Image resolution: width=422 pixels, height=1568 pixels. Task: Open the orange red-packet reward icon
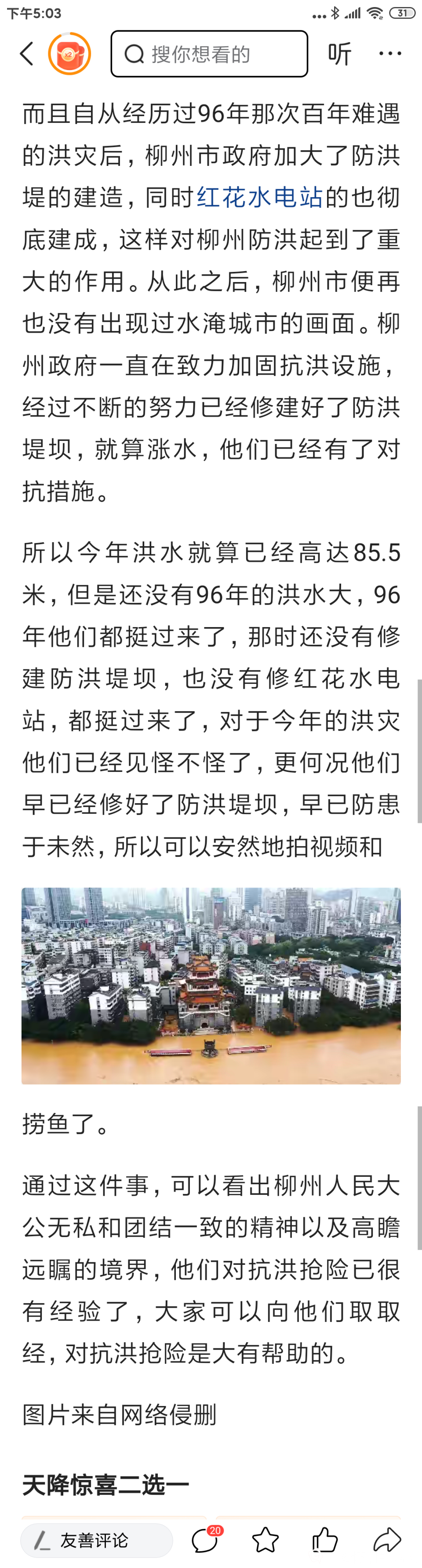click(70, 54)
